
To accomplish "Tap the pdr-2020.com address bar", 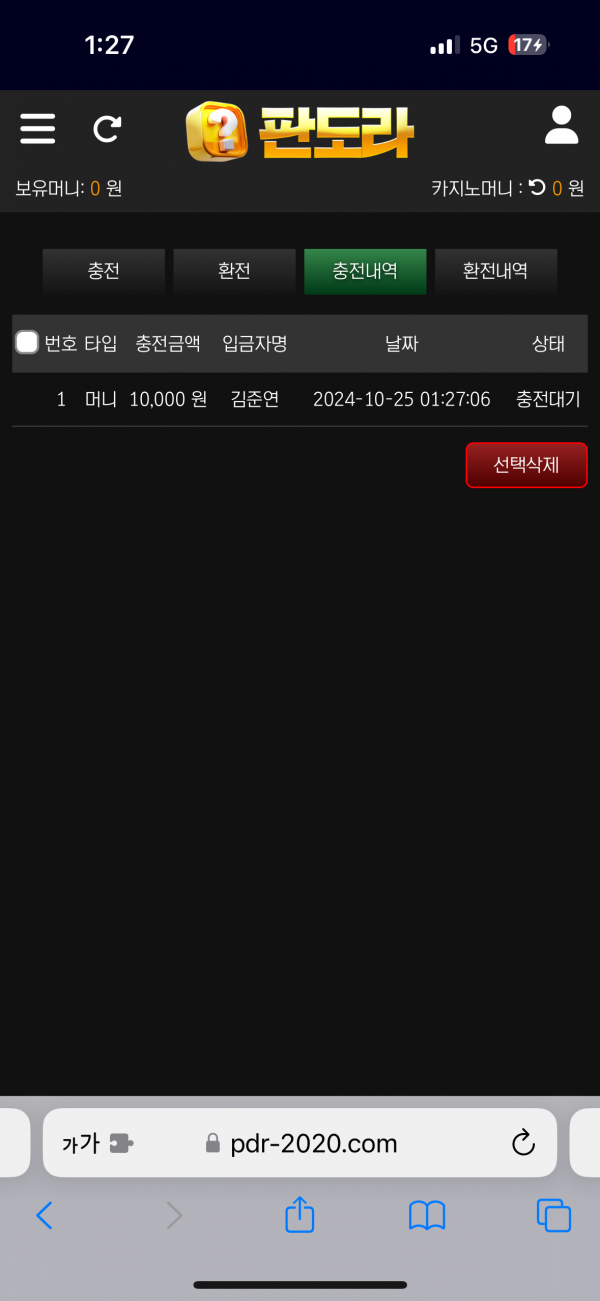I will click(314, 1143).
